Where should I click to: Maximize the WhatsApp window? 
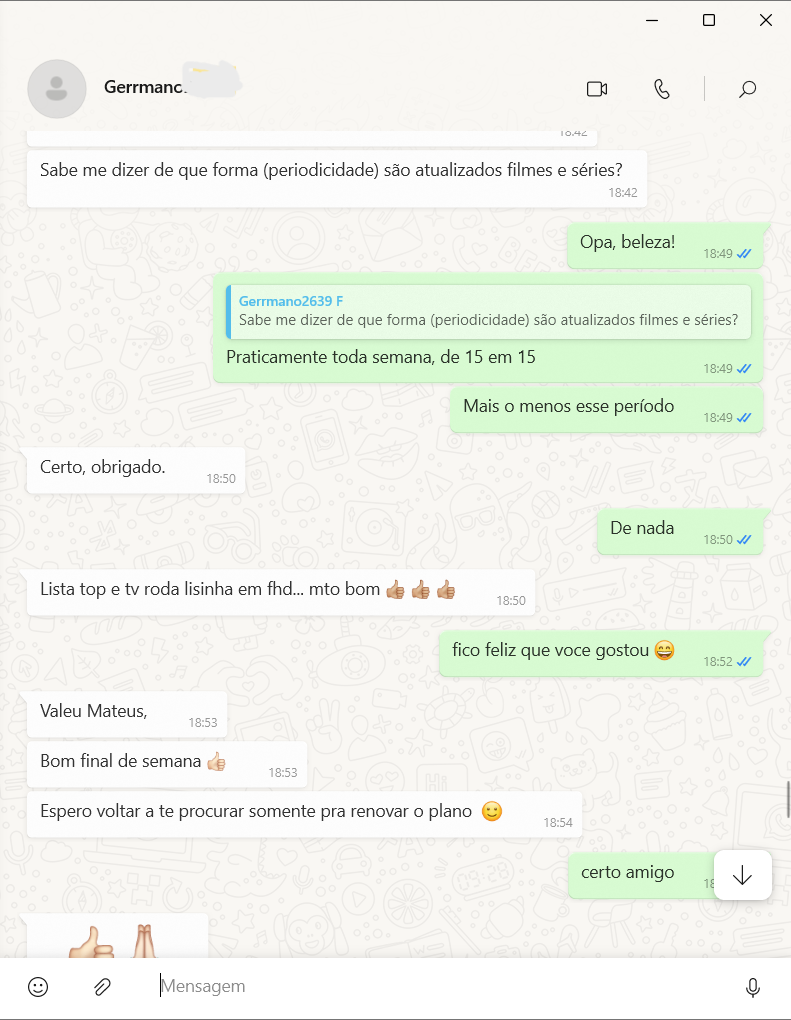tap(709, 20)
